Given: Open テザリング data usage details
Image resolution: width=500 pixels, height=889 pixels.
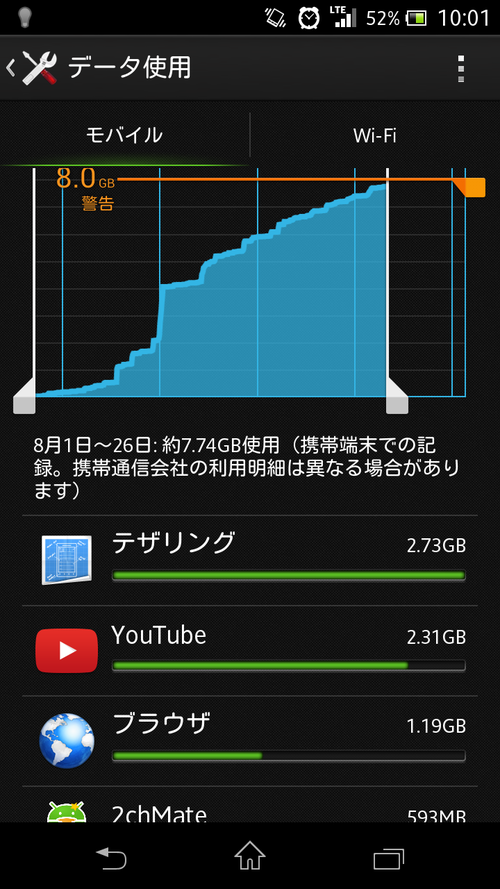Looking at the screenshot, I should click(250, 560).
